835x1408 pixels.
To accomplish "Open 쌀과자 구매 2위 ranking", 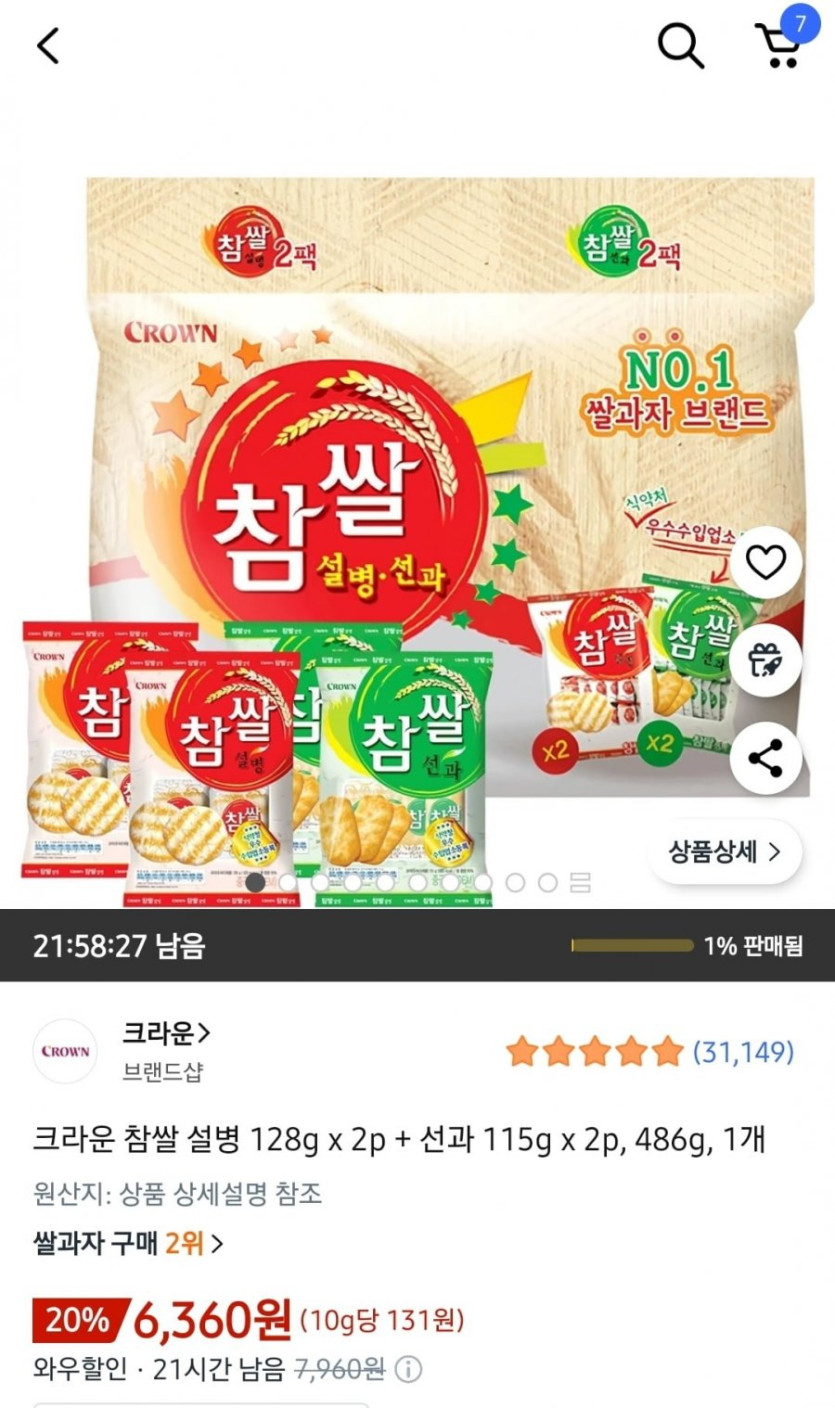I will coord(127,1243).
